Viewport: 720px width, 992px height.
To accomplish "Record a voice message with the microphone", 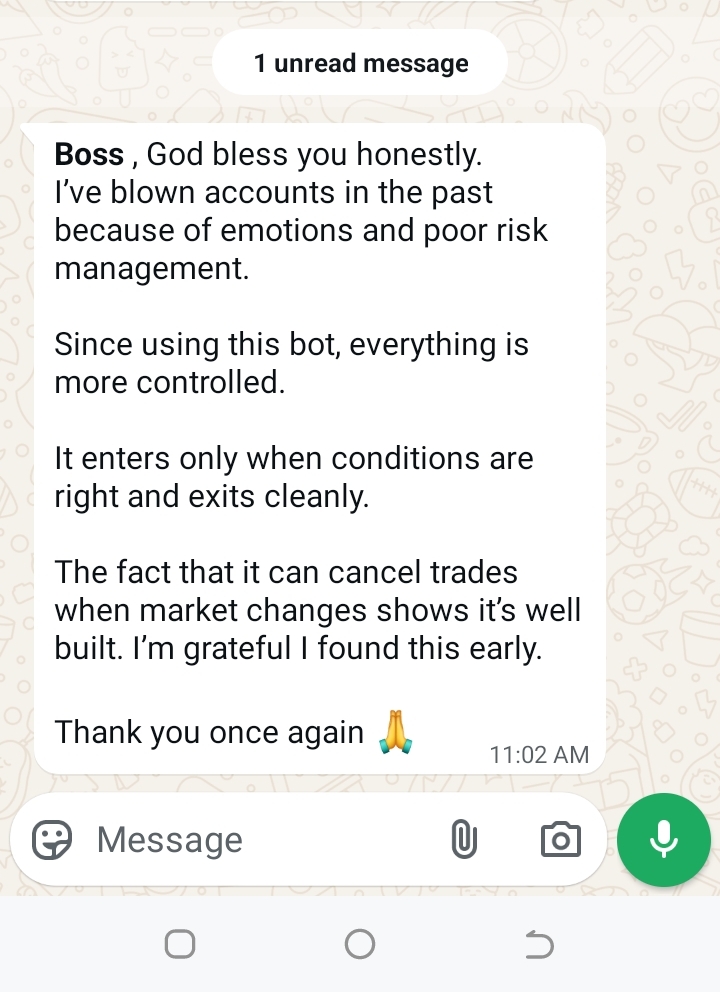I will (664, 840).
